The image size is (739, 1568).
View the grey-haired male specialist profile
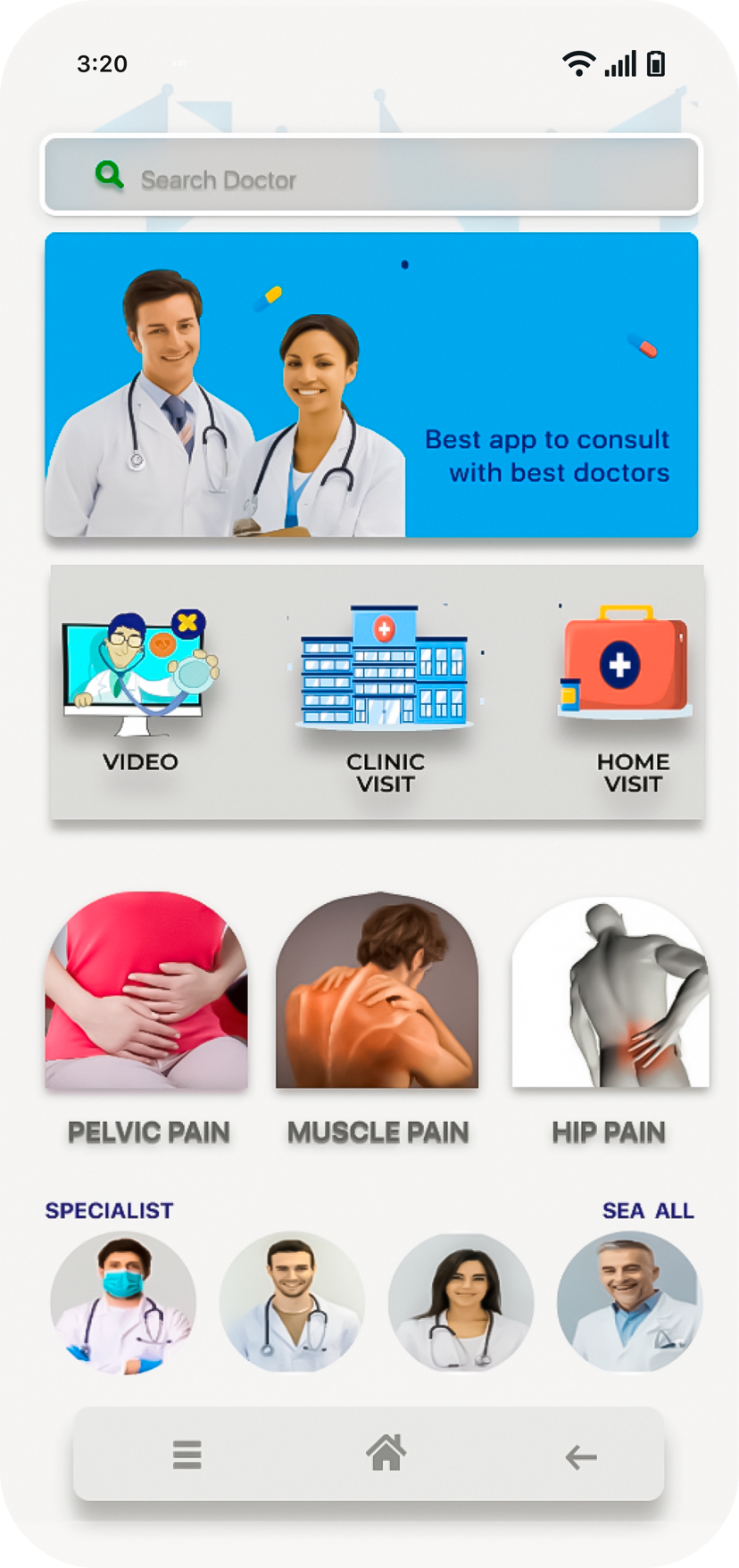click(629, 1303)
